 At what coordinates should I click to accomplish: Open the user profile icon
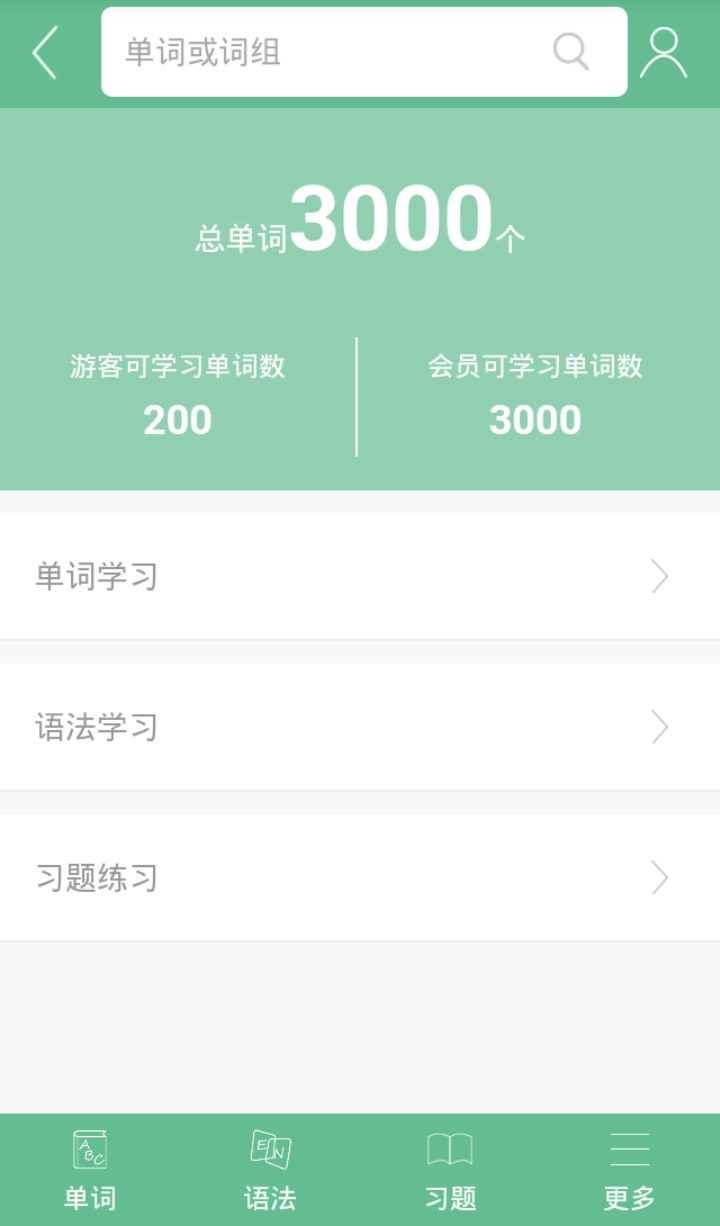pos(663,53)
